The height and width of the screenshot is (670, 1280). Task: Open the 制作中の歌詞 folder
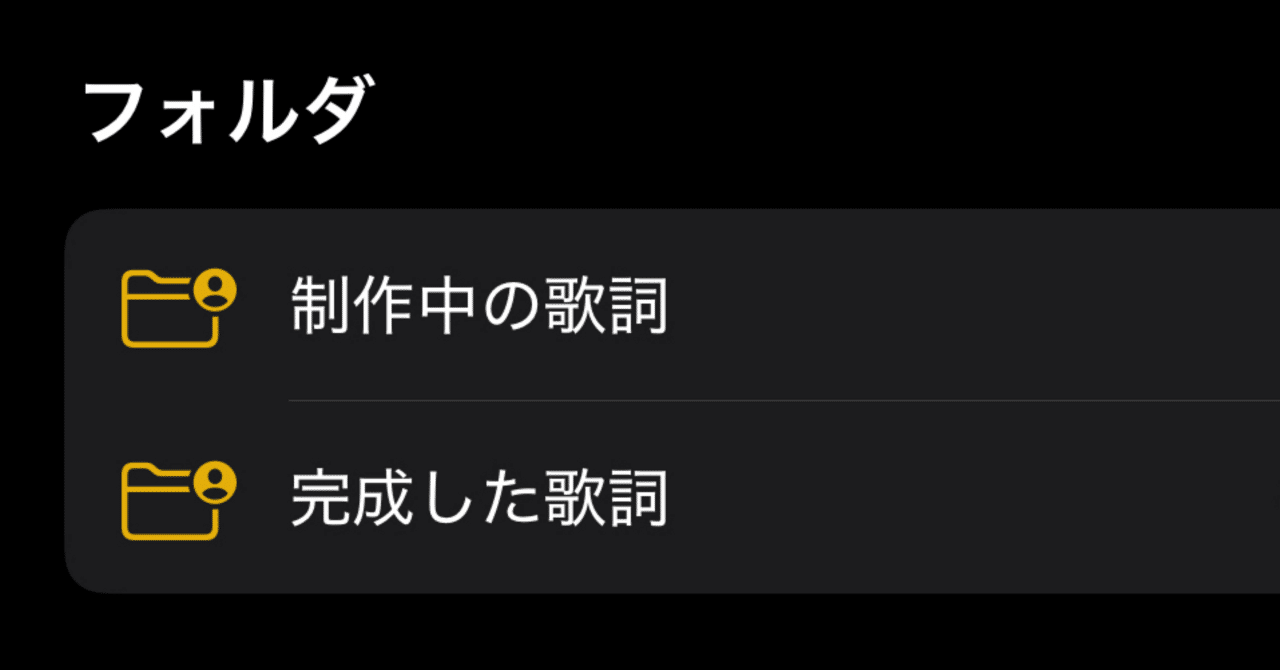[x=479, y=306]
